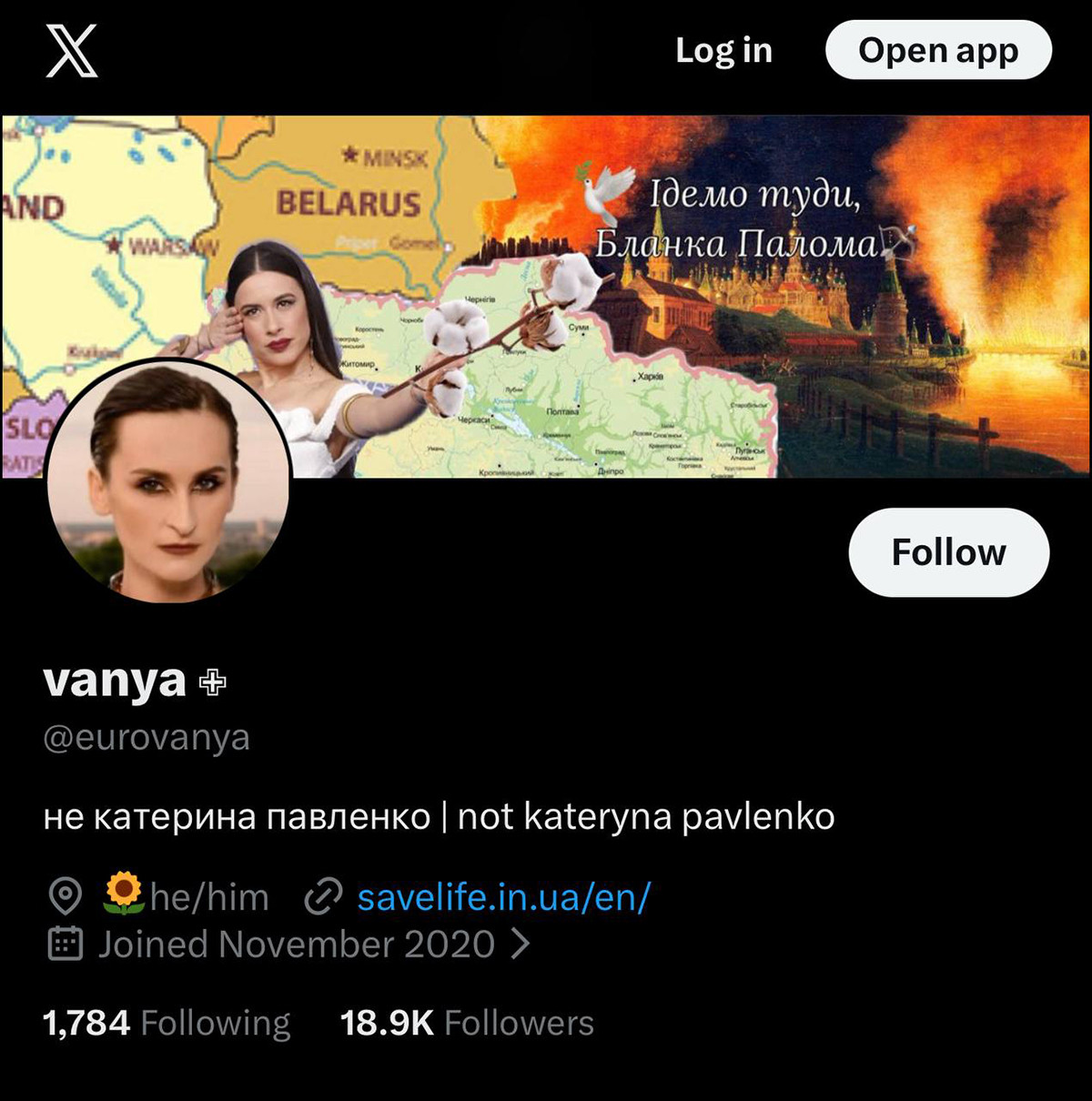Tap Log in
This screenshot has height=1101, width=1092.
pyautogui.click(x=723, y=51)
